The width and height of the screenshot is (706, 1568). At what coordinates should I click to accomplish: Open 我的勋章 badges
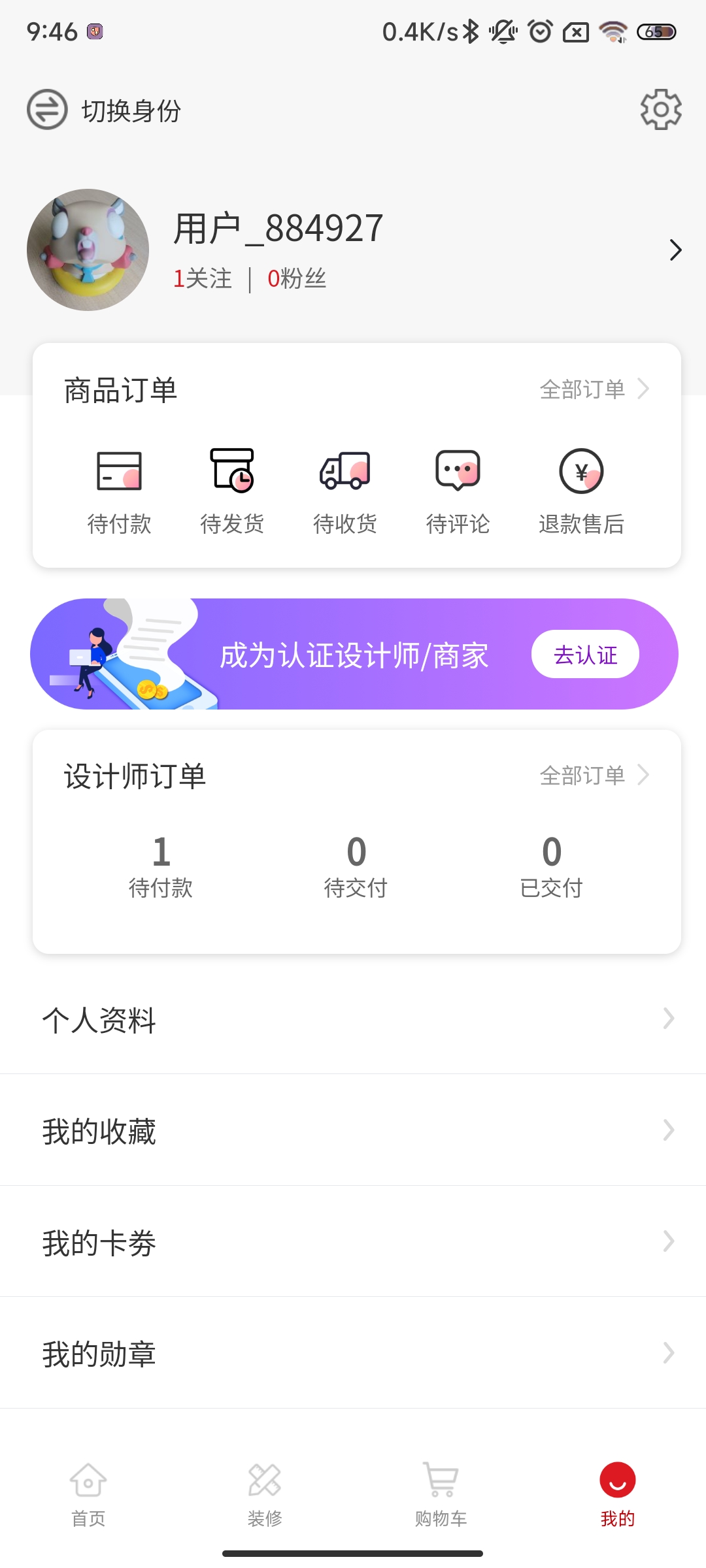coord(353,1354)
